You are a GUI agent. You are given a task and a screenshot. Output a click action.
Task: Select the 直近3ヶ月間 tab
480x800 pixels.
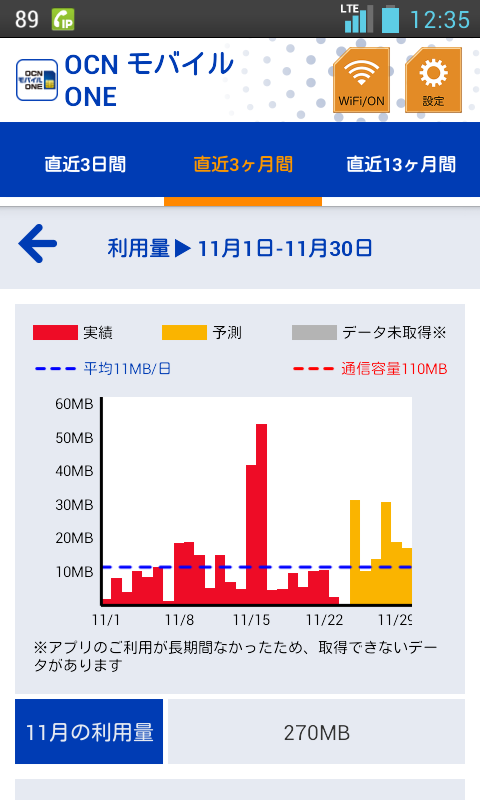(243, 164)
